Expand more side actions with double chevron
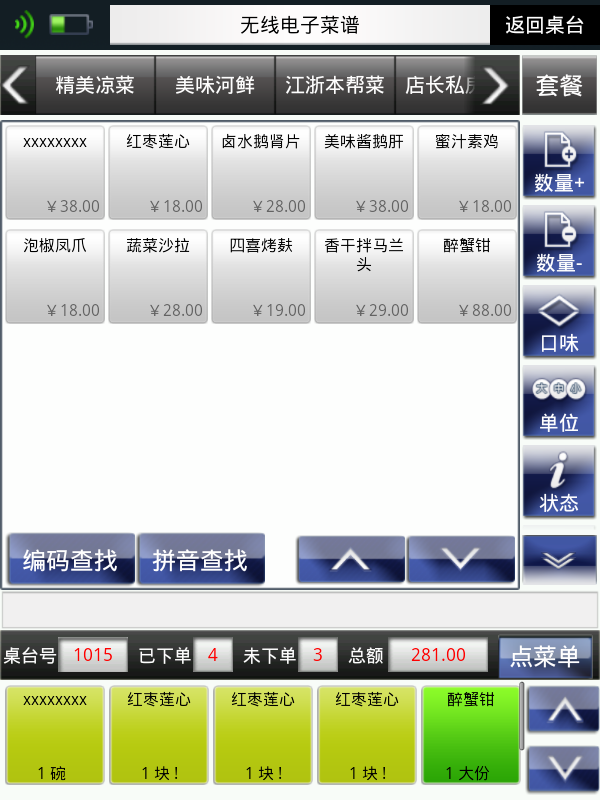The height and width of the screenshot is (800, 600). [559, 559]
